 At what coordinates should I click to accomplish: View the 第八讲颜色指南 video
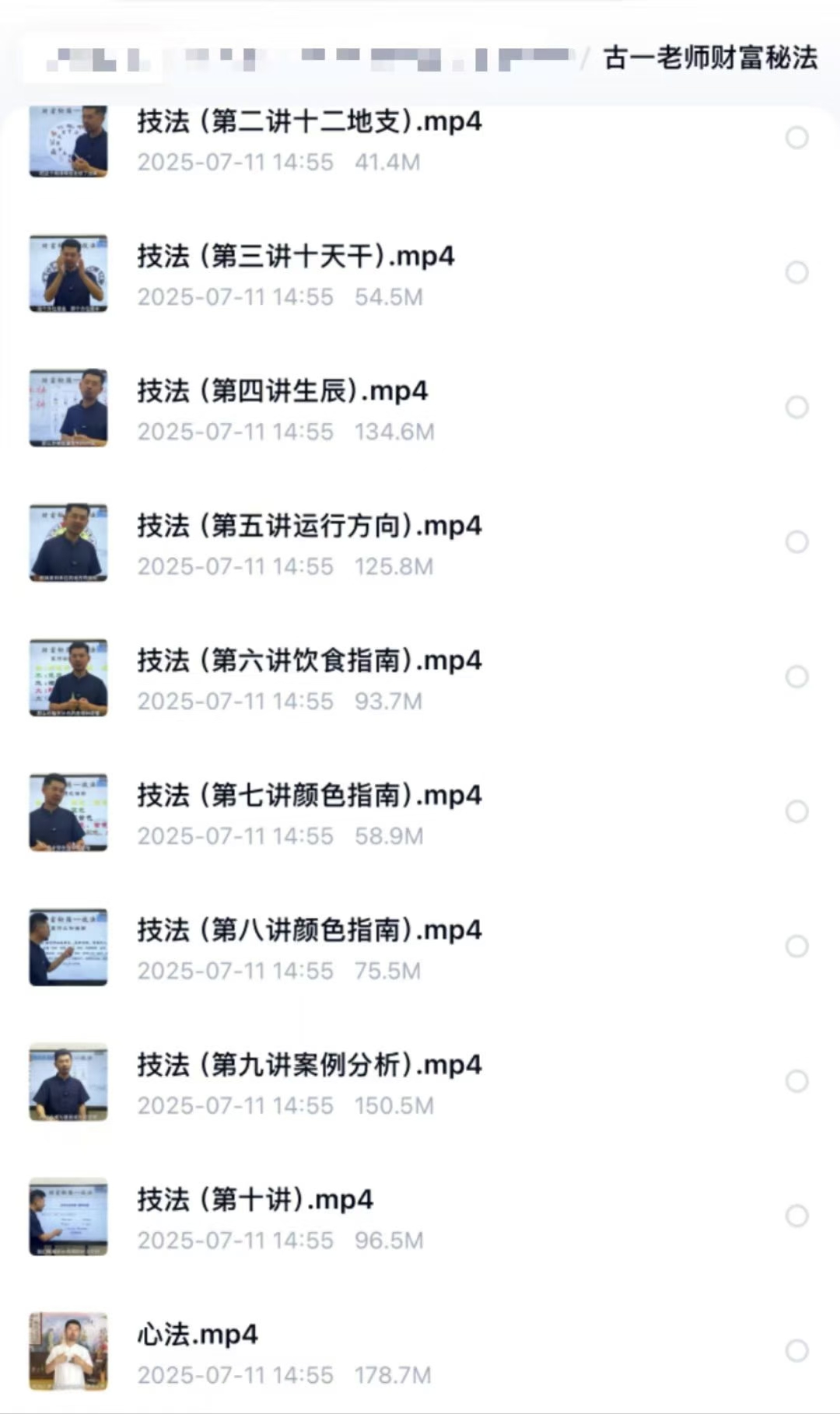309,930
